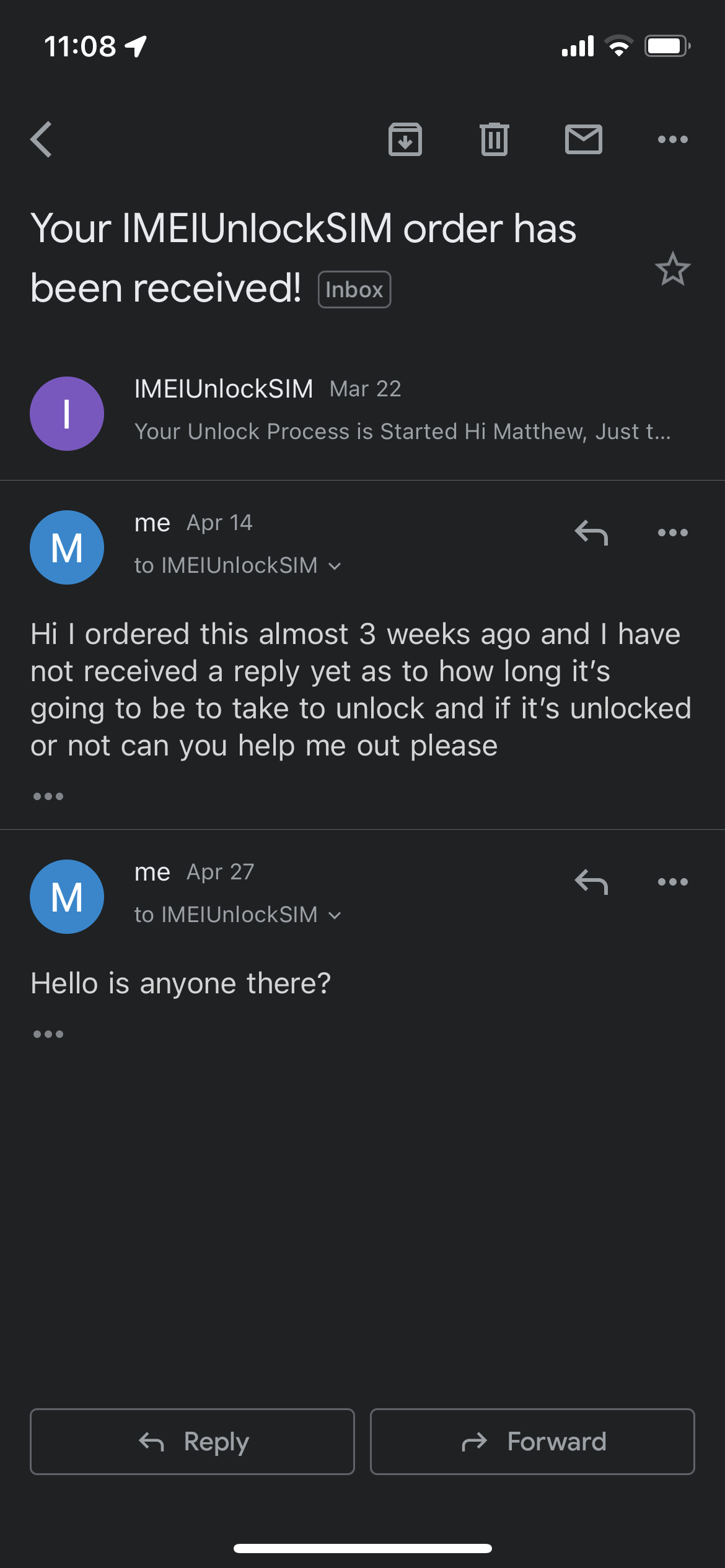Archive this email conversation
This screenshot has height=1568, width=725.
(405, 139)
